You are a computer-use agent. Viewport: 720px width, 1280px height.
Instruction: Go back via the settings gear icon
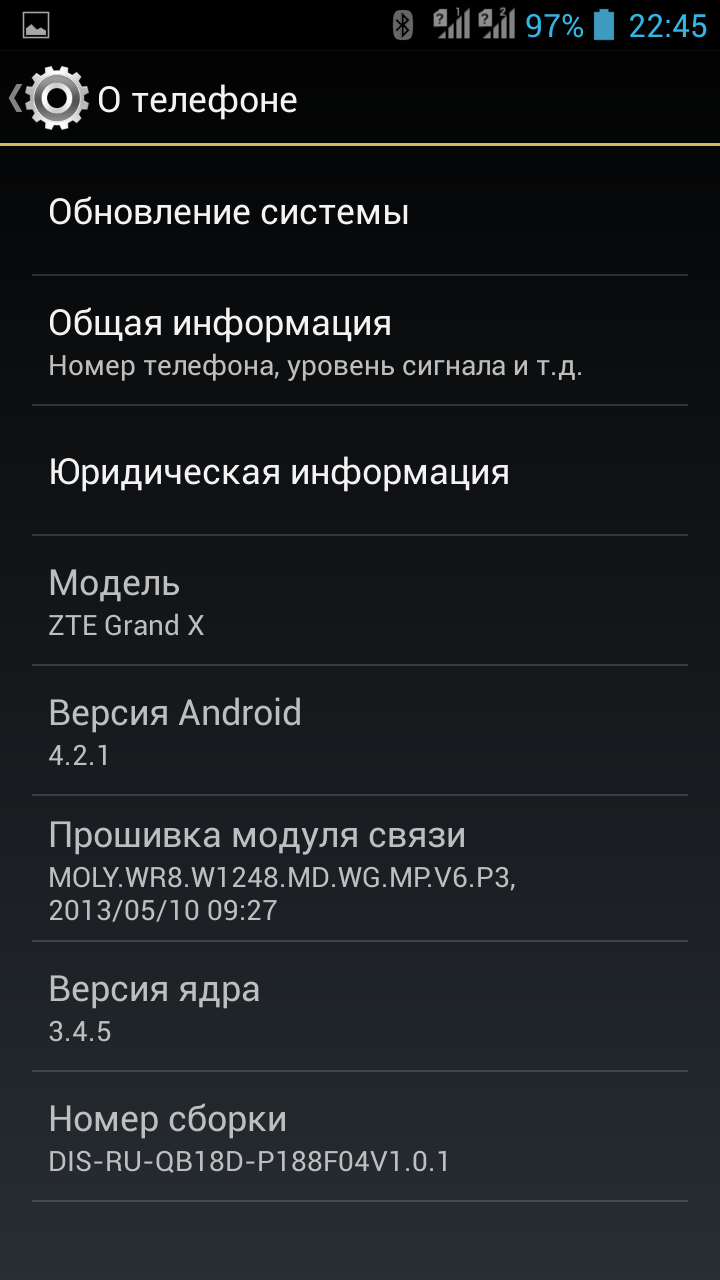[x=56, y=98]
